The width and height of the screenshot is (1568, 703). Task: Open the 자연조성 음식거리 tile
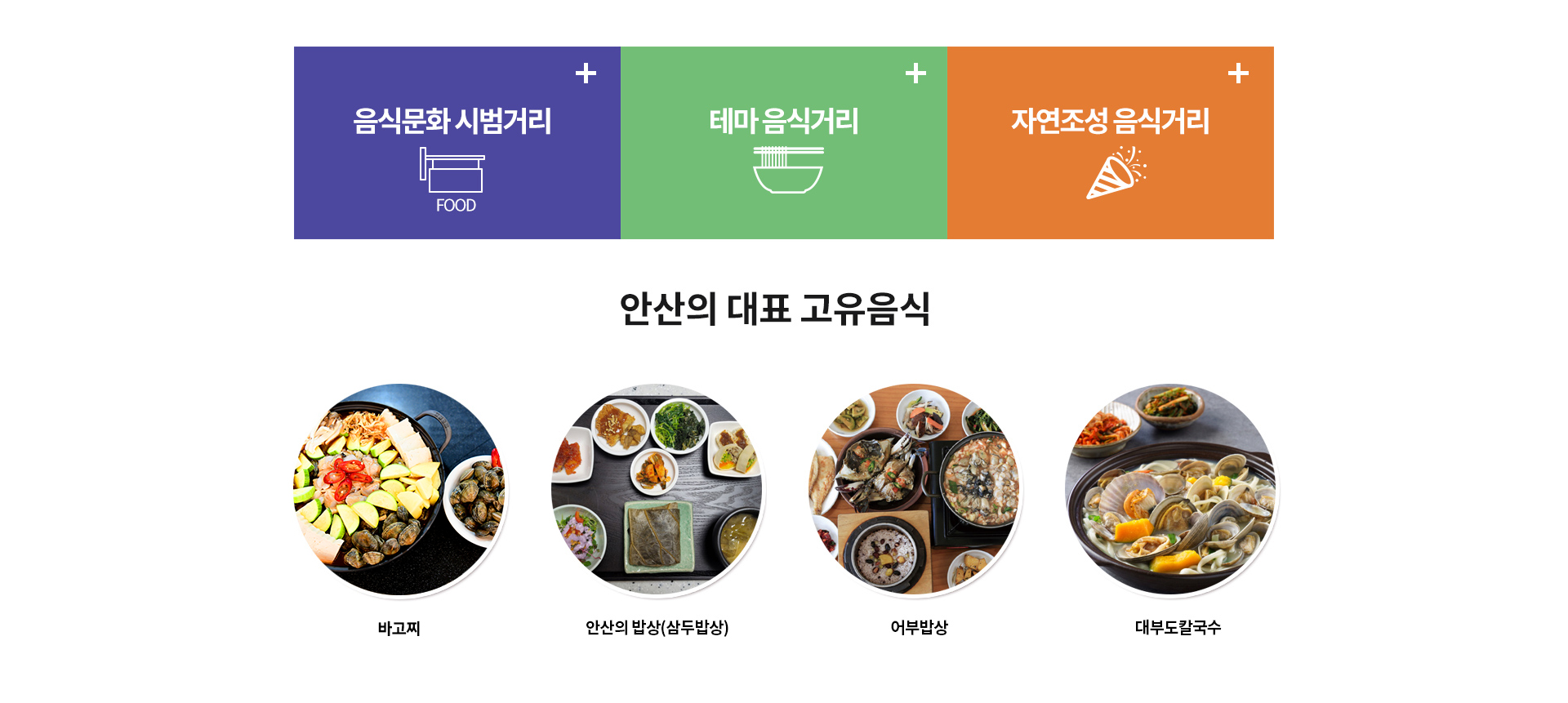point(1110,143)
